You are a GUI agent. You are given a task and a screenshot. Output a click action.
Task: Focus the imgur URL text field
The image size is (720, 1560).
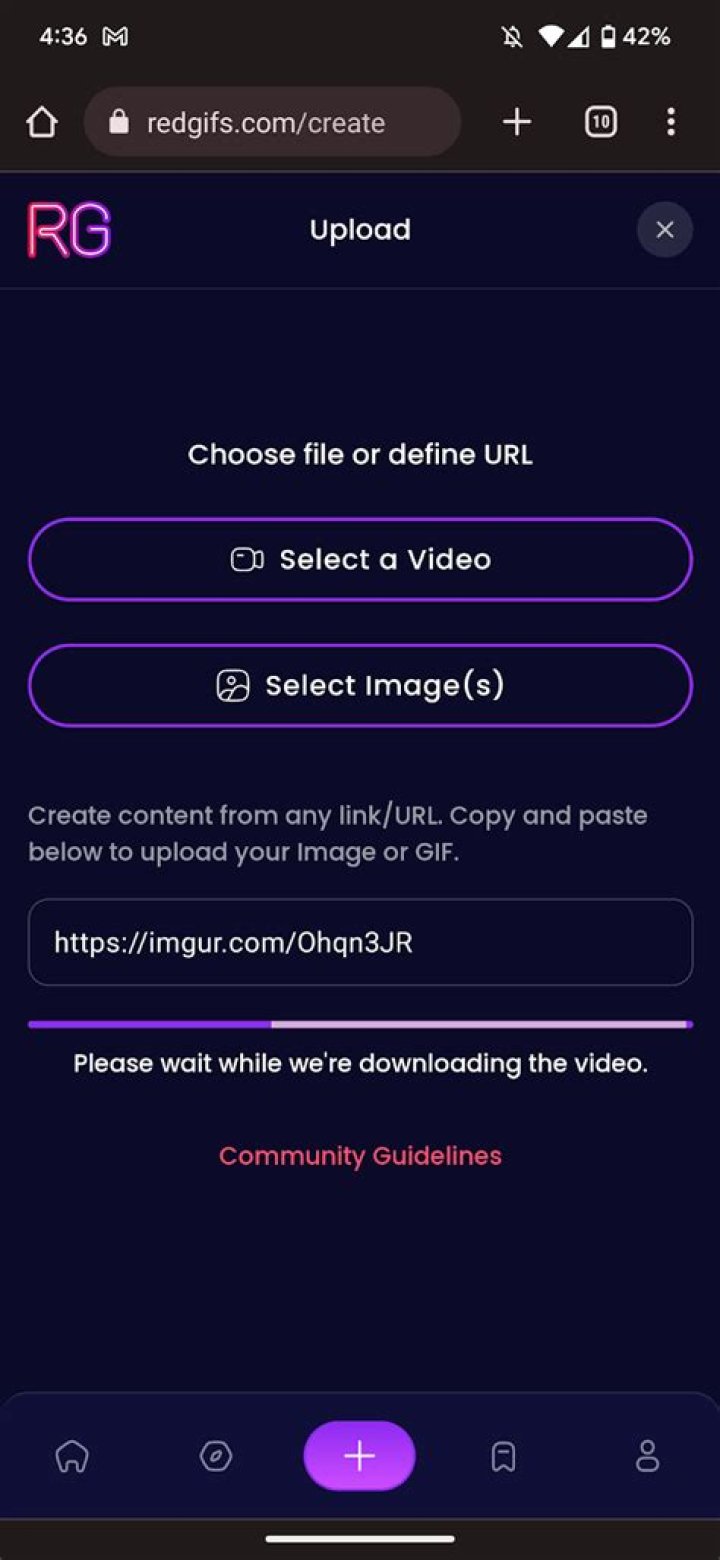click(360, 942)
